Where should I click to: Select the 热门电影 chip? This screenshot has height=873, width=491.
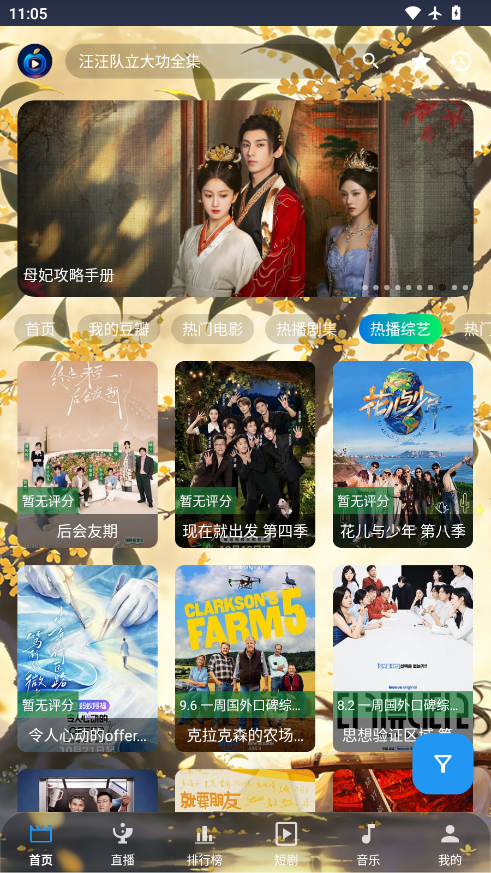coord(213,329)
